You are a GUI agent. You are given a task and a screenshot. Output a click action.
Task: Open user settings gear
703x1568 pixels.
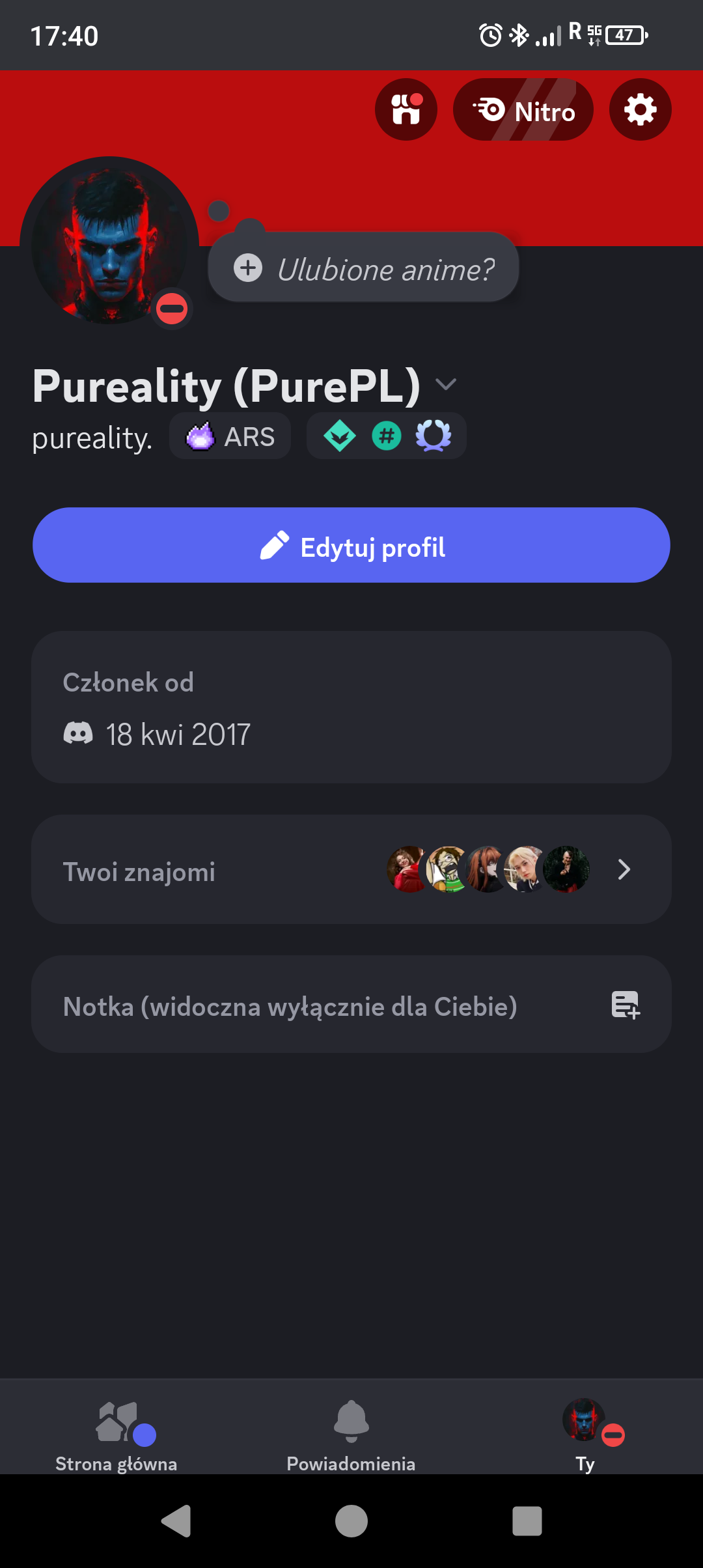640,109
